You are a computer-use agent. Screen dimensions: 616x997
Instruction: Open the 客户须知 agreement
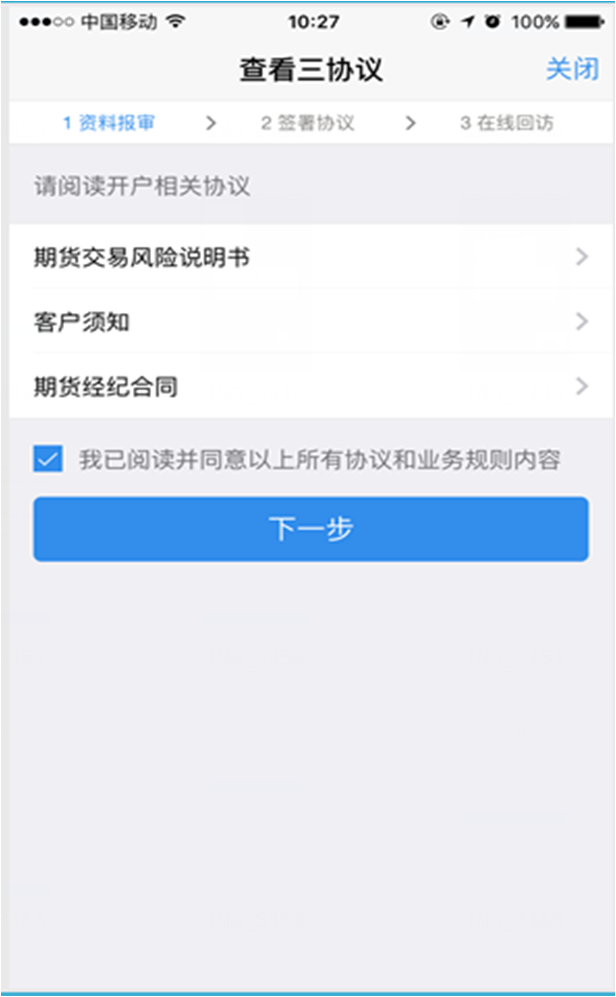pyautogui.click(x=311, y=322)
